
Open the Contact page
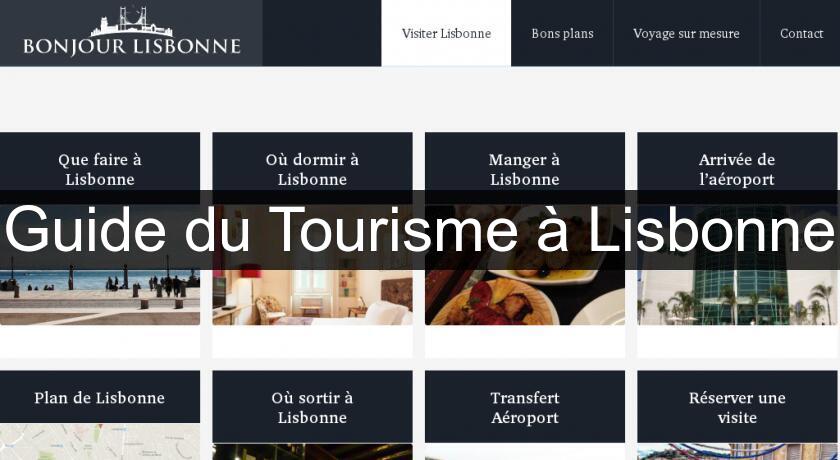(801, 34)
